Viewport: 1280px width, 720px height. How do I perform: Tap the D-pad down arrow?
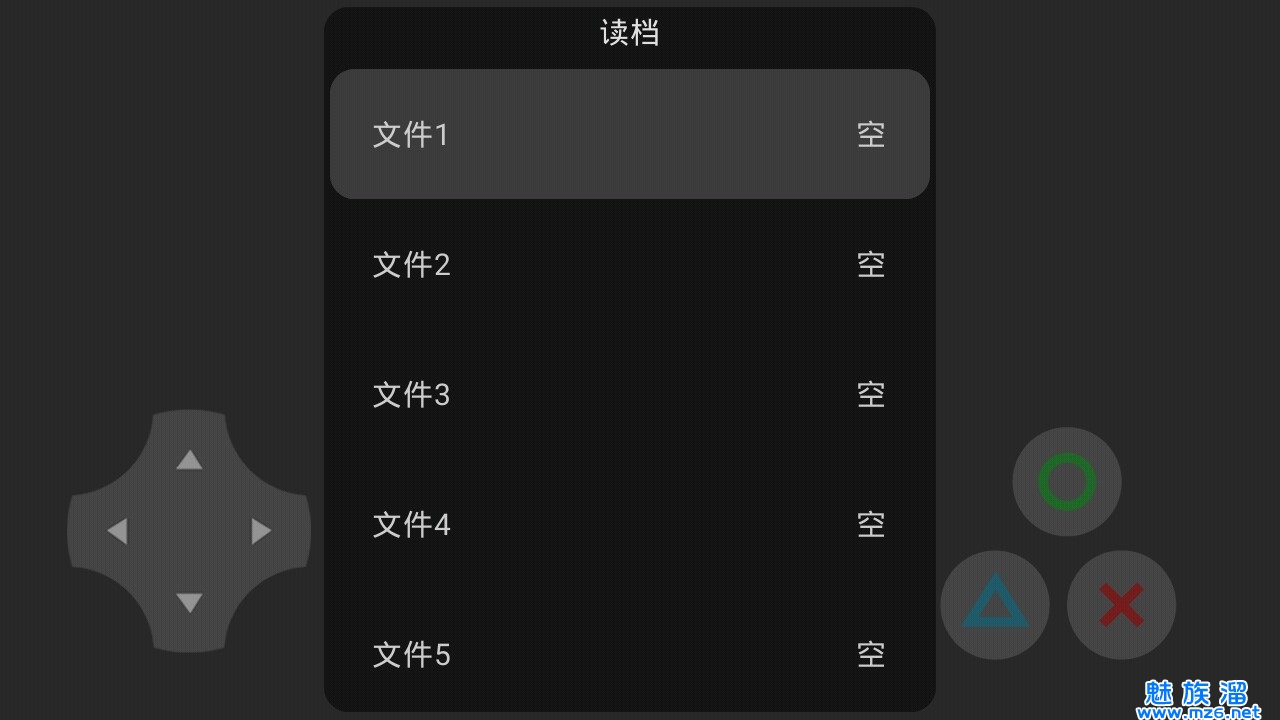189,603
